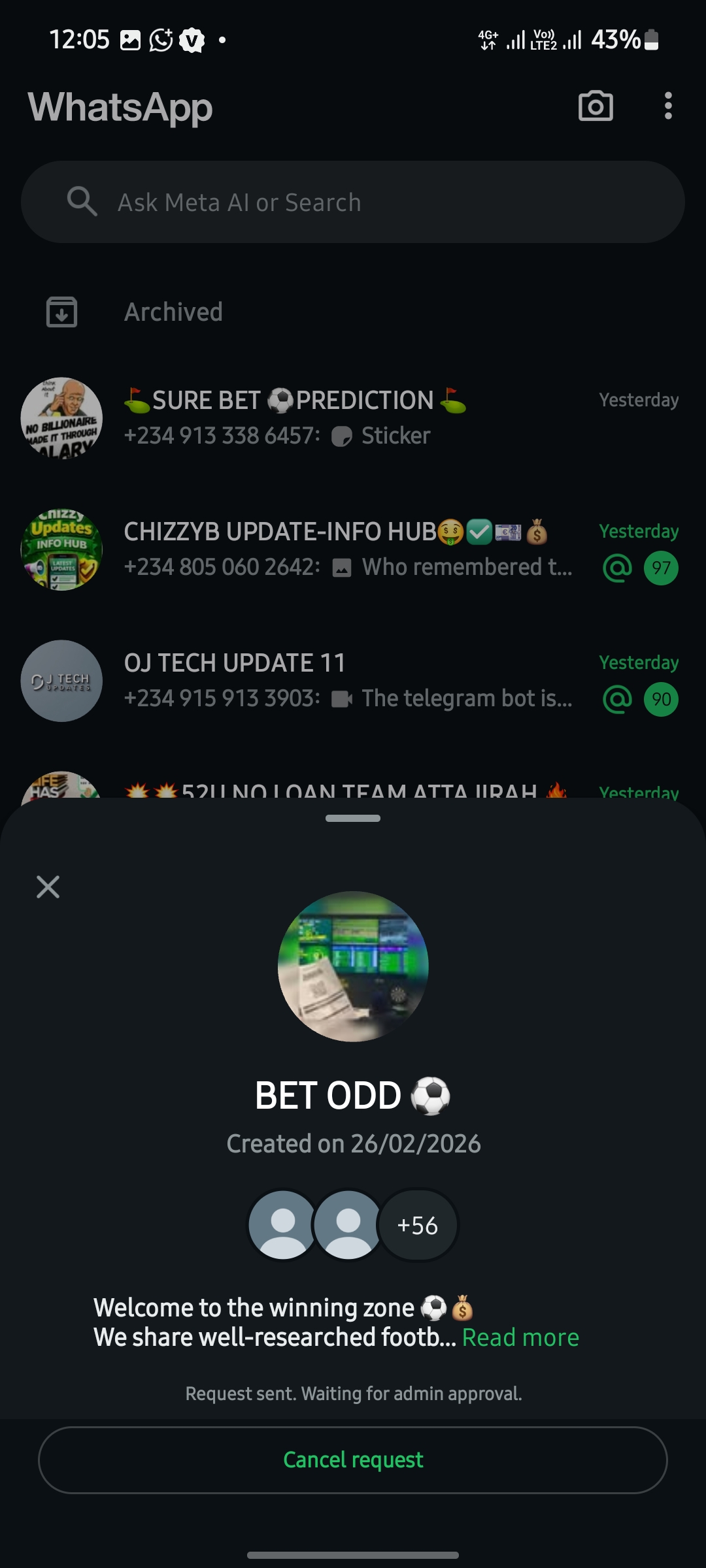The width and height of the screenshot is (706, 1568).
Task: View the +56 group members
Action: [418, 1226]
